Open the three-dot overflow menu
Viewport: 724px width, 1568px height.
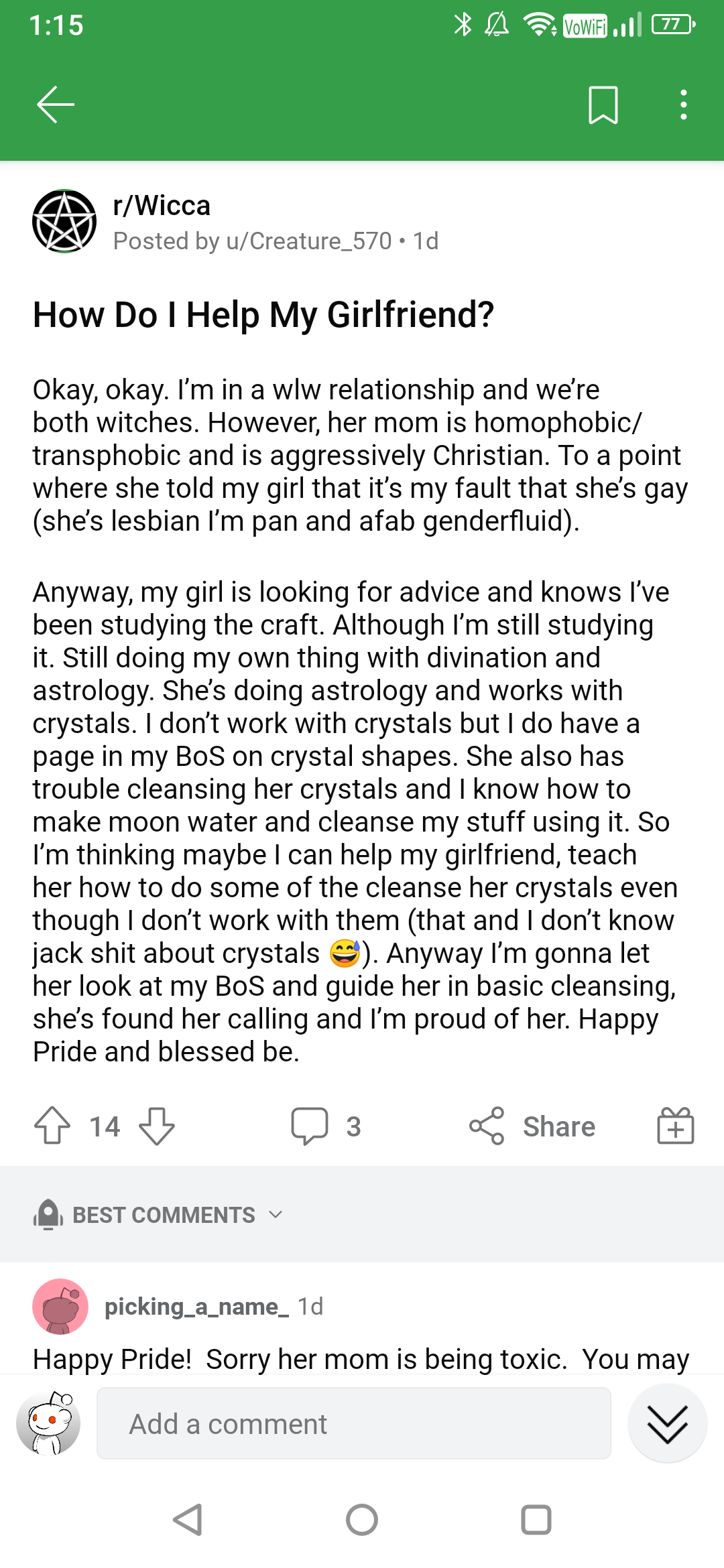(683, 105)
